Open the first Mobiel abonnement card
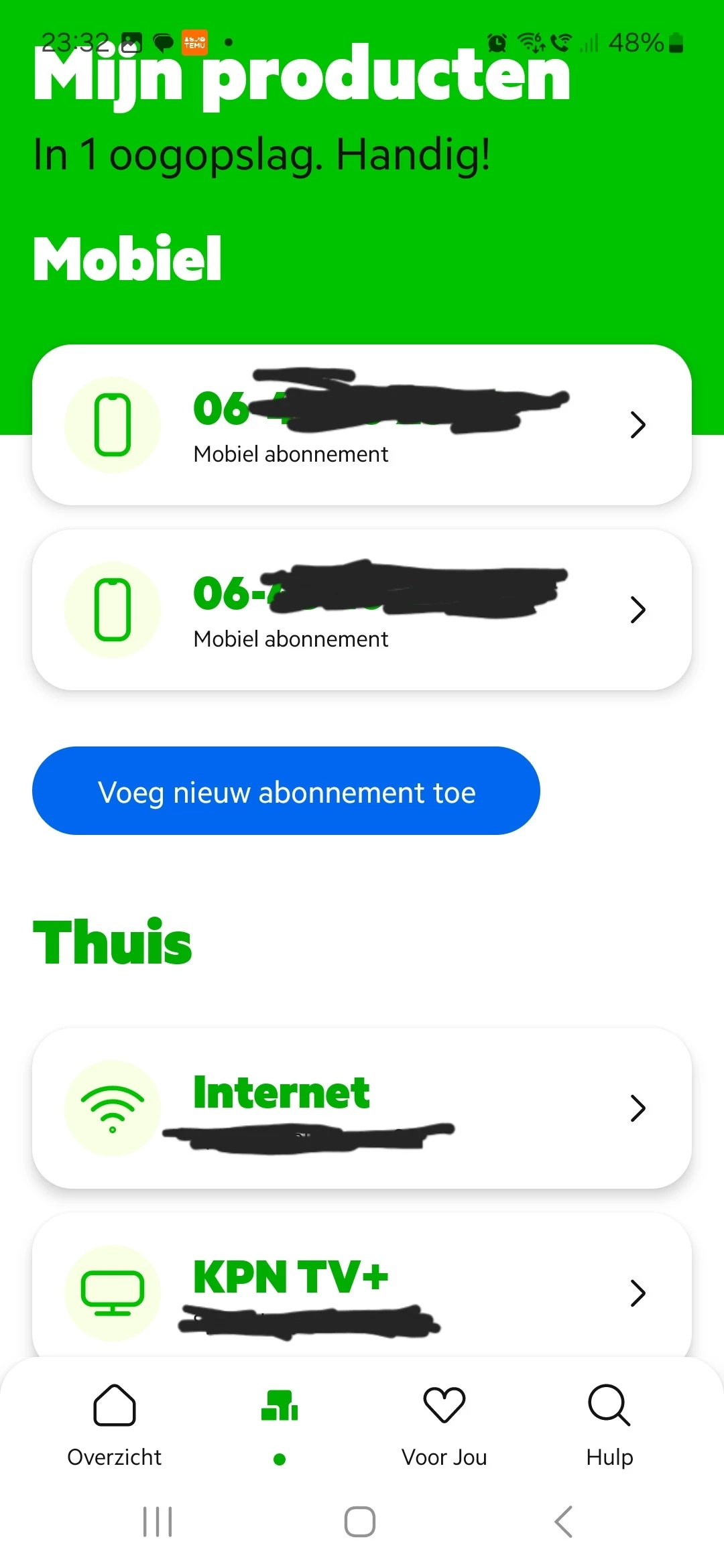724x1568 pixels. click(362, 425)
